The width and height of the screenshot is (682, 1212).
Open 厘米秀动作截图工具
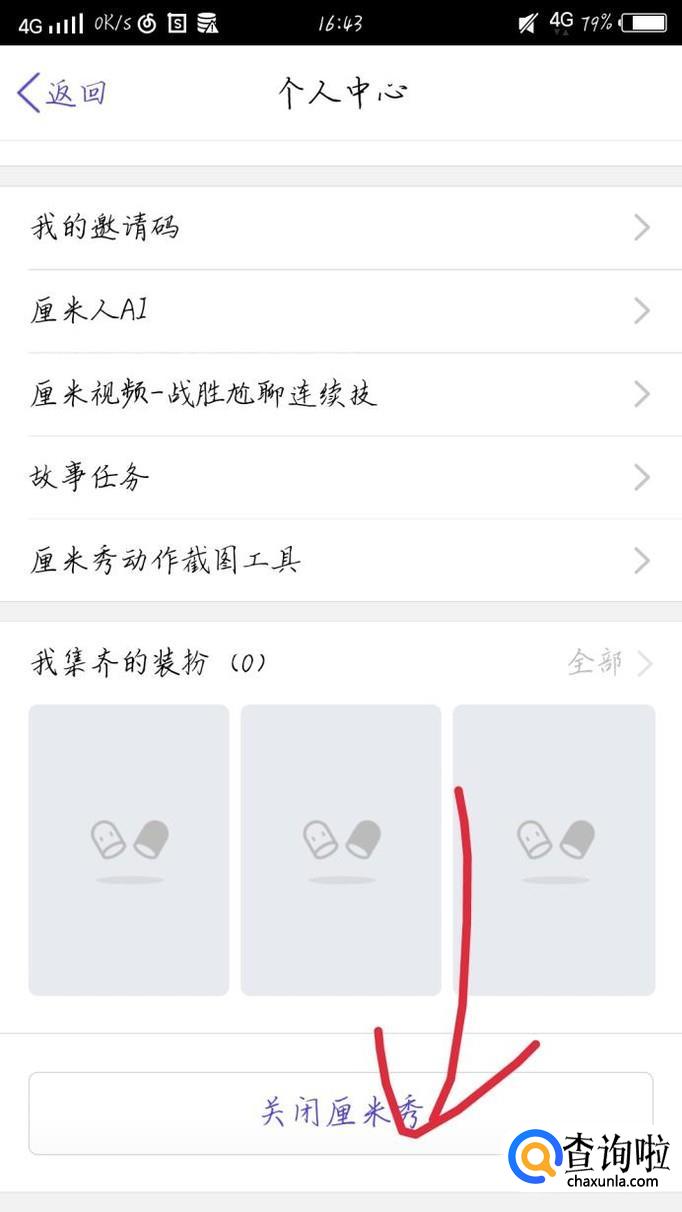click(x=340, y=560)
